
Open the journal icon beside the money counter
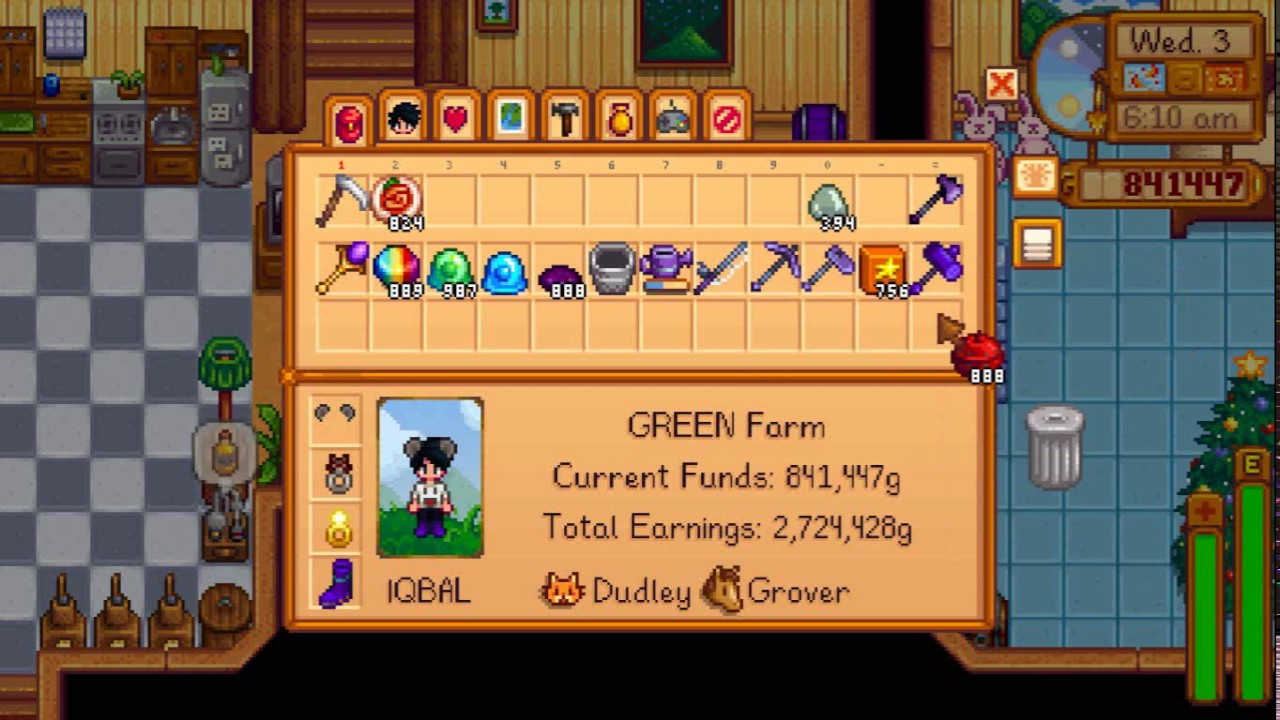tap(1037, 177)
